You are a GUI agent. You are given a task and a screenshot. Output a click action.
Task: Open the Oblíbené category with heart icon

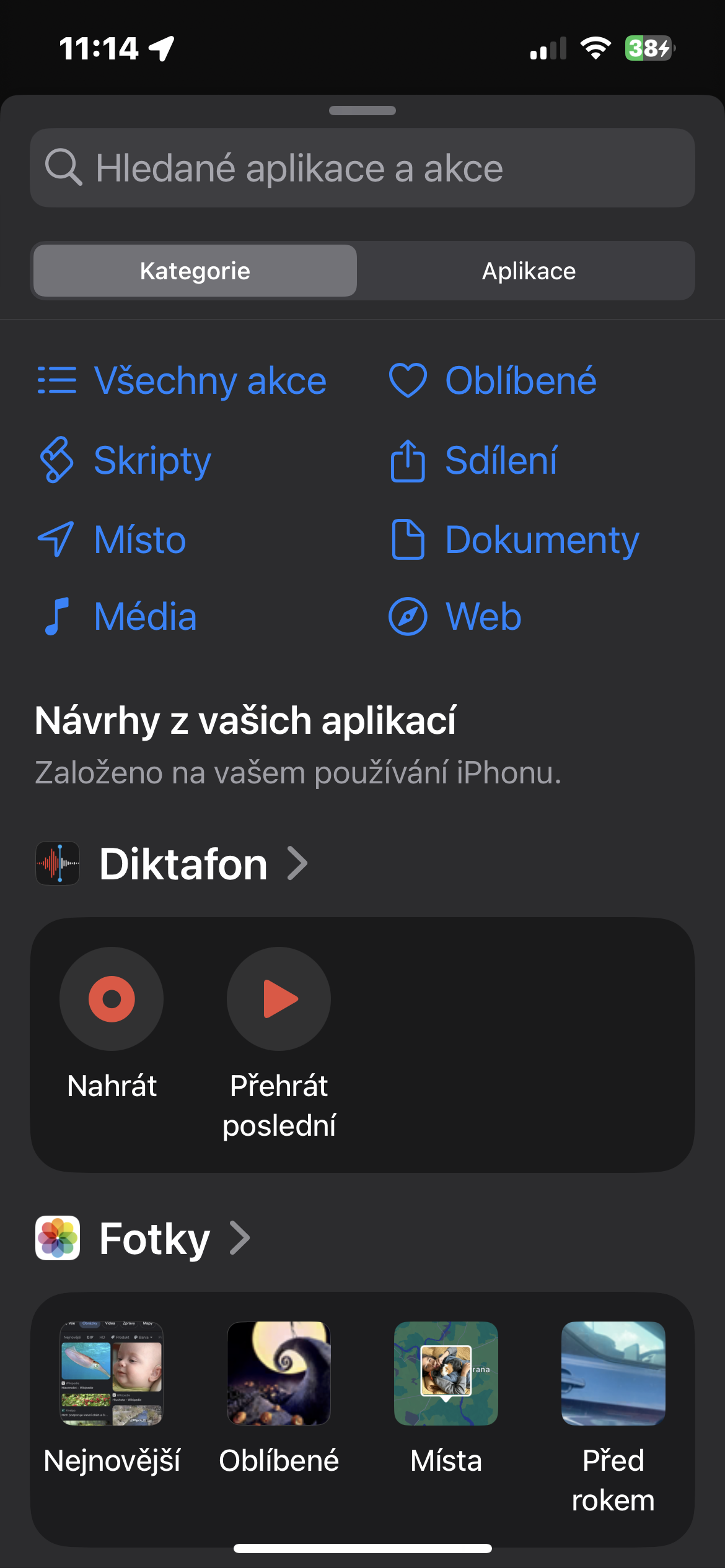pos(493,380)
